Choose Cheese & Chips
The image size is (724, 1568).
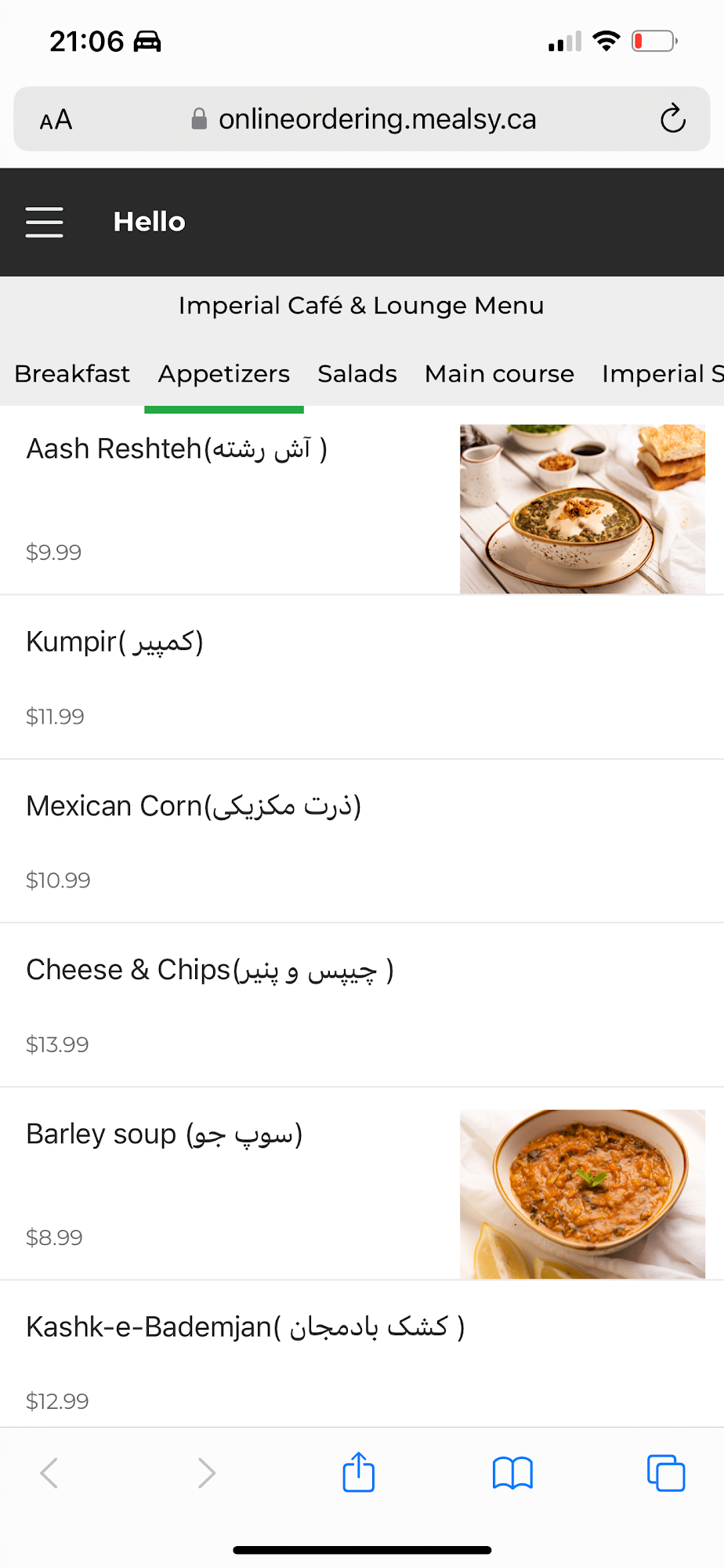click(210, 971)
